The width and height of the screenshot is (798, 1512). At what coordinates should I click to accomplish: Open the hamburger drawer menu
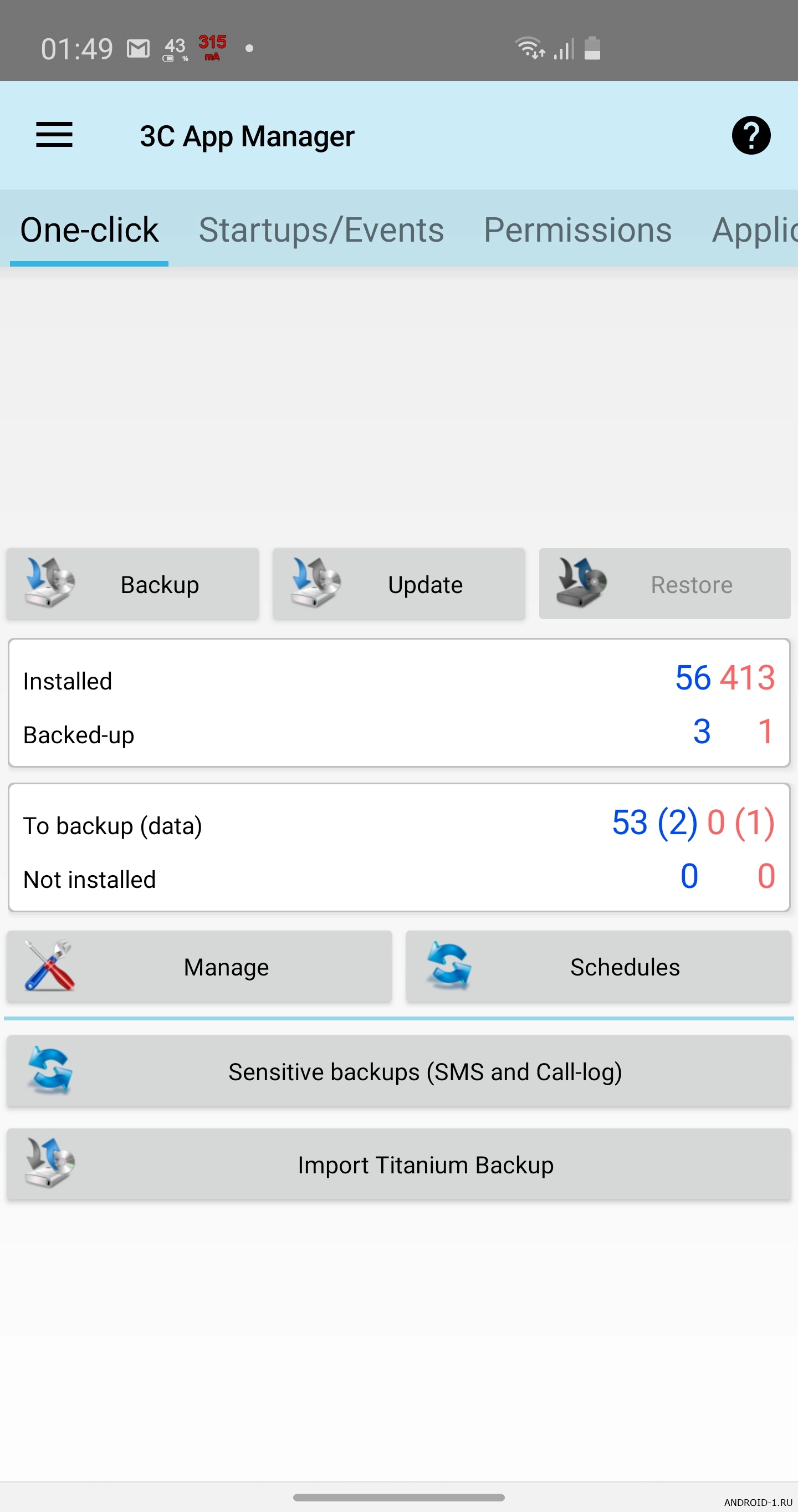coord(54,136)
